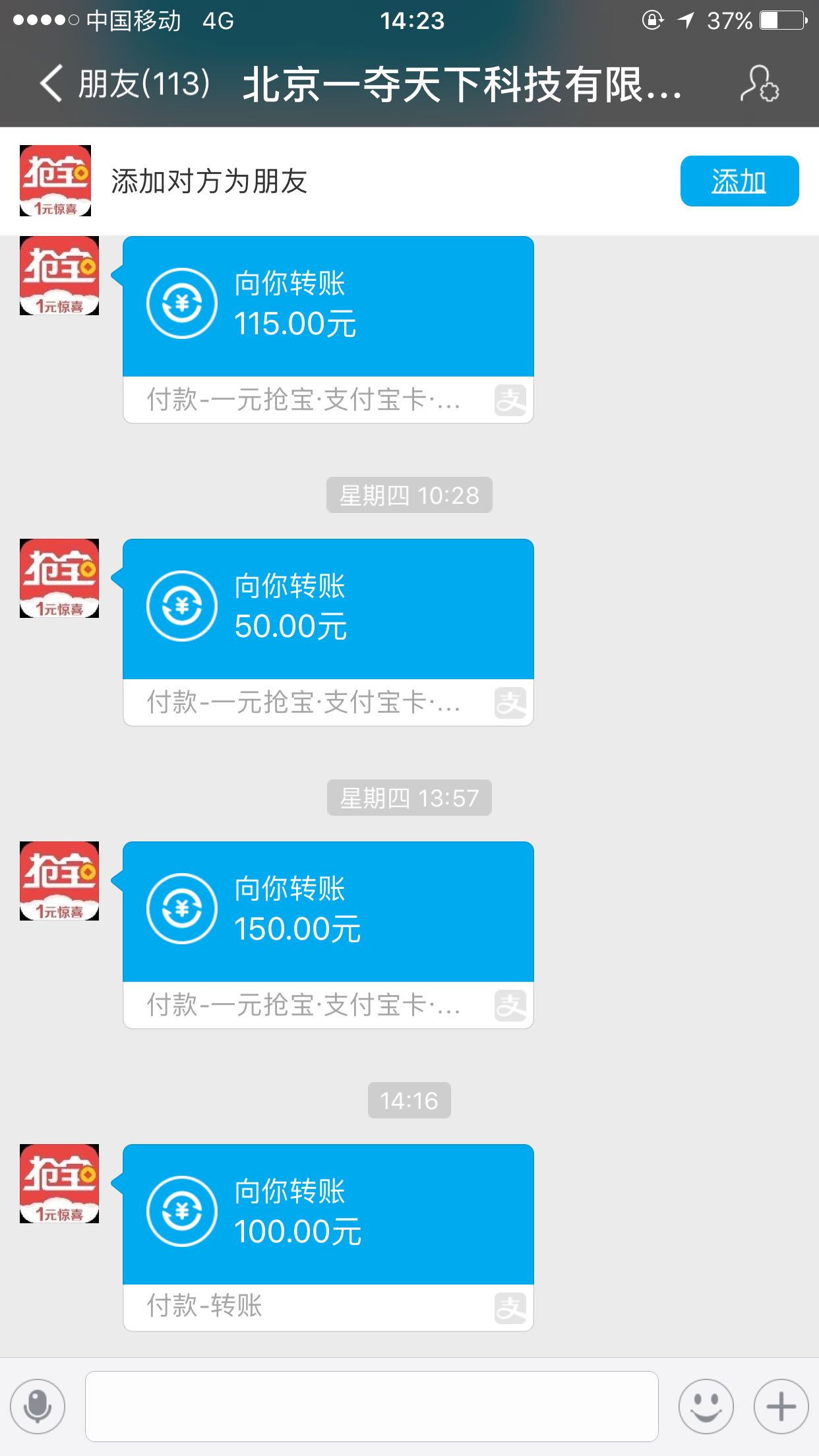Open the plus attachments menu
819x1456 pixels.
coord(781,1407)
